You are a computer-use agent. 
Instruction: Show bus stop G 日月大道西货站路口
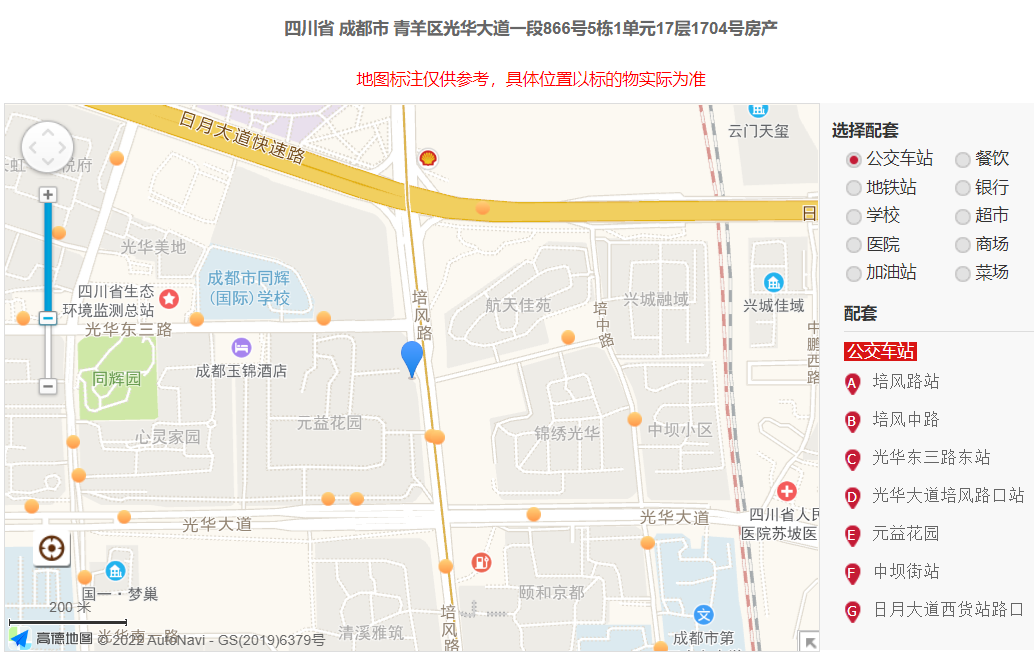(947, 610)
